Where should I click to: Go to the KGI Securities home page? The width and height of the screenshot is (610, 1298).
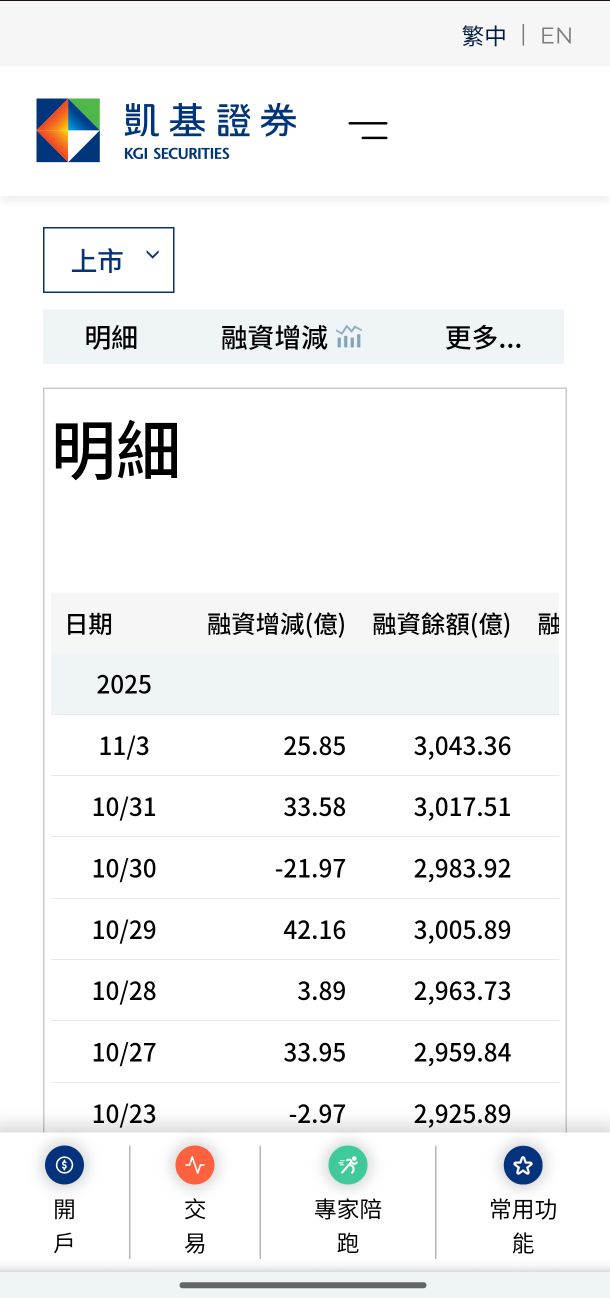click(x=166, y=130)
